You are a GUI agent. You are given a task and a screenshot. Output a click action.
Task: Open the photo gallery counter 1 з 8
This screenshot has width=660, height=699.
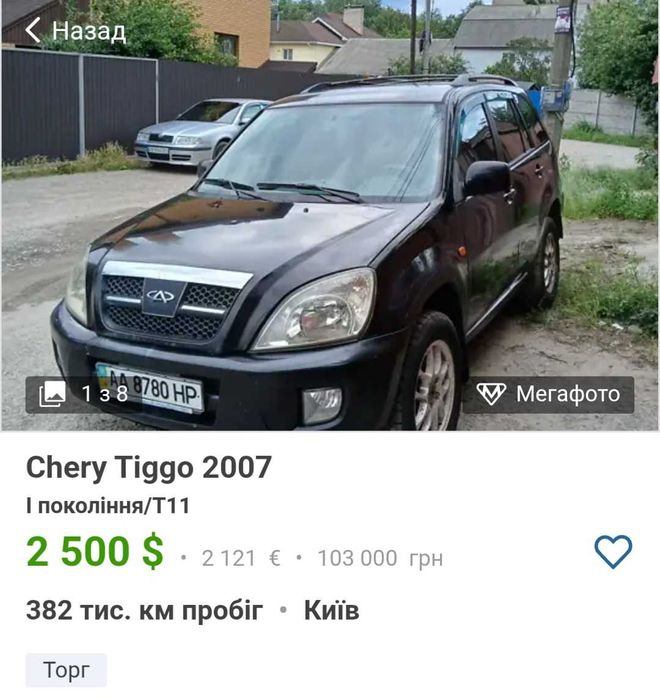[85, 394]
